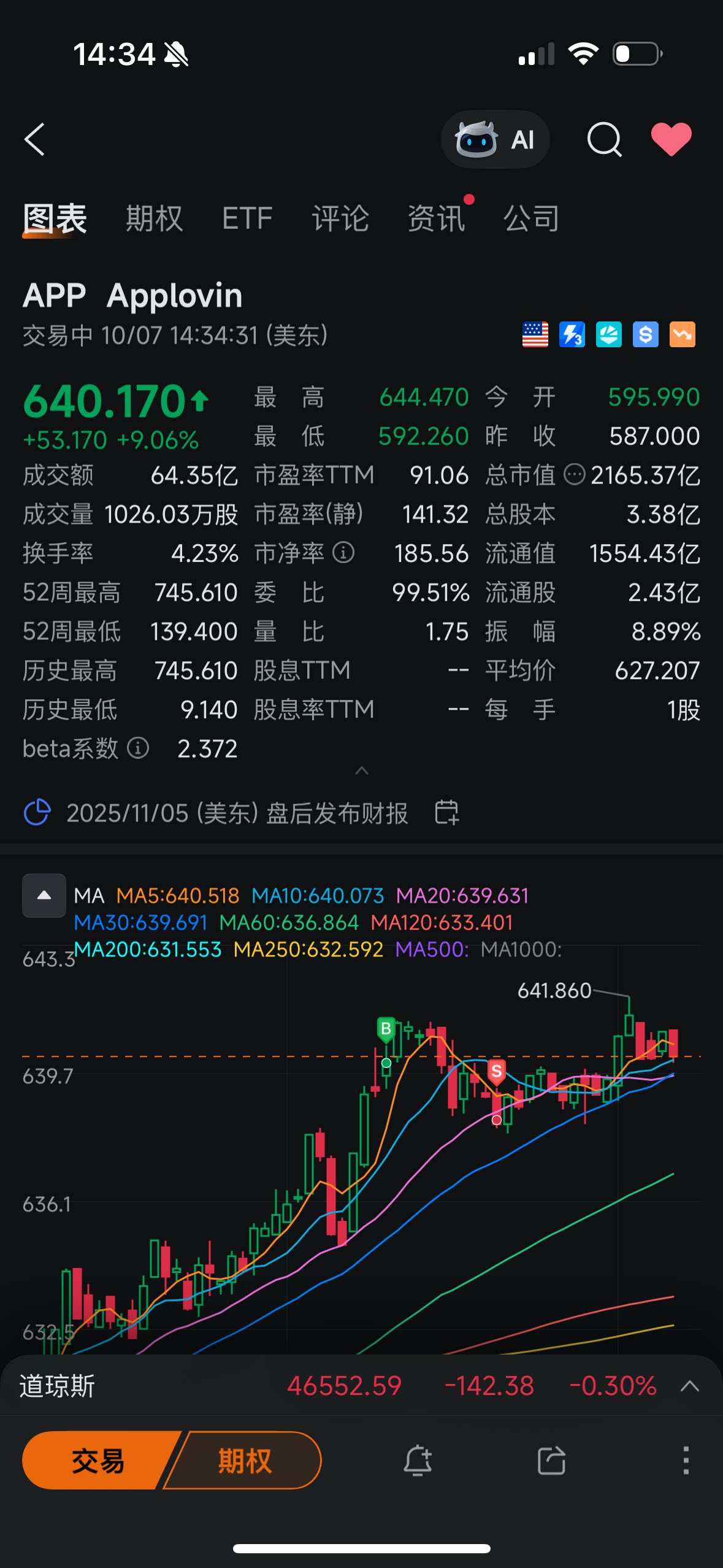Open the 公司 company tab
Screen dimensions: 723x1568
point(531,218)
